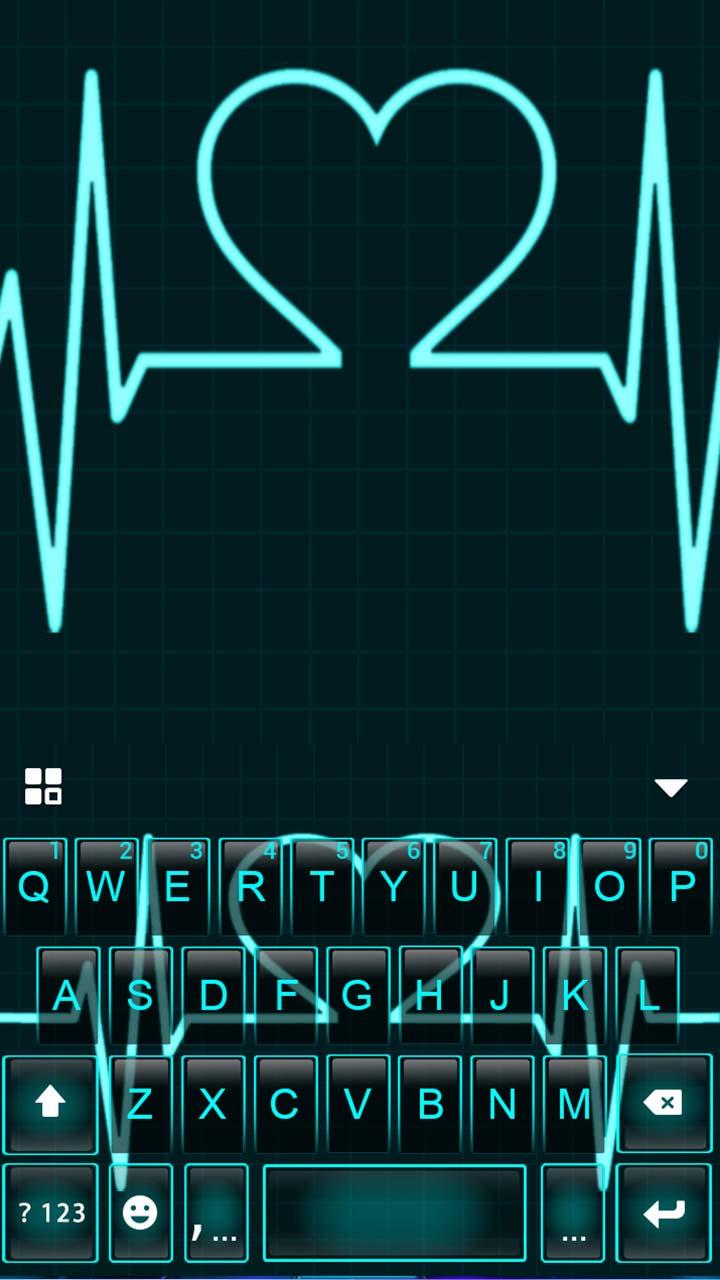Viewport: 720px width, 1280px height.
Task: Open the emoji picker
Action: tap(141, 1213)
